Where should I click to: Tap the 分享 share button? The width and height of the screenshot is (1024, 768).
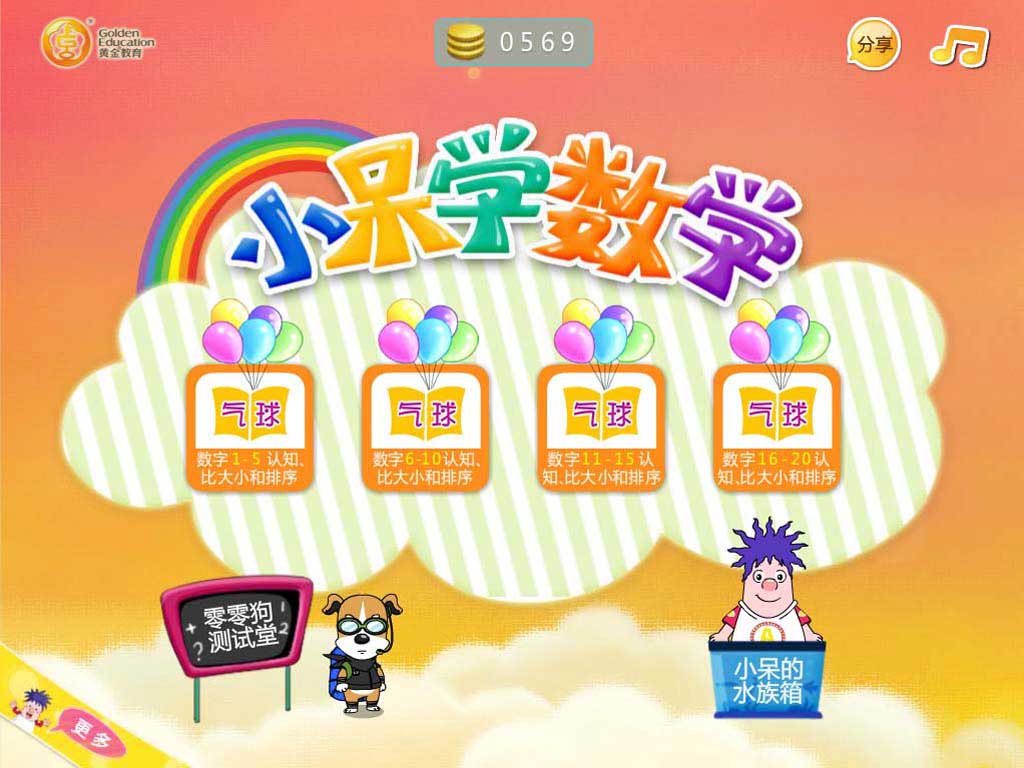(874, 45)
